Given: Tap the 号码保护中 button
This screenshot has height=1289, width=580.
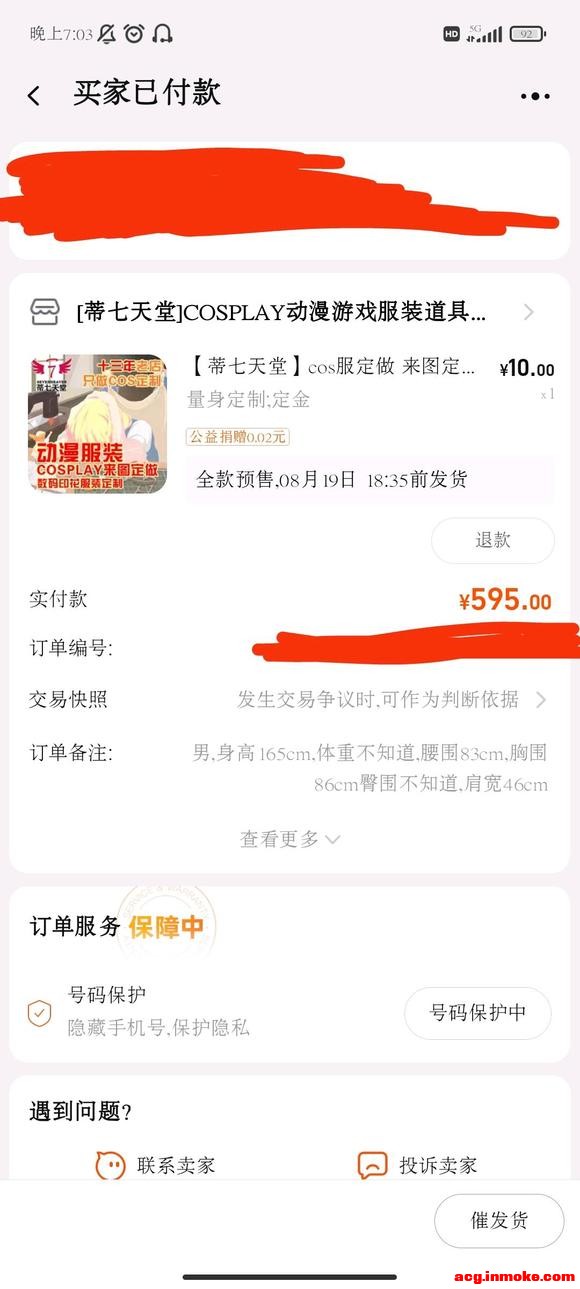Looking at the screenshot, I should pyautogui.click(x=477, y=1012).
